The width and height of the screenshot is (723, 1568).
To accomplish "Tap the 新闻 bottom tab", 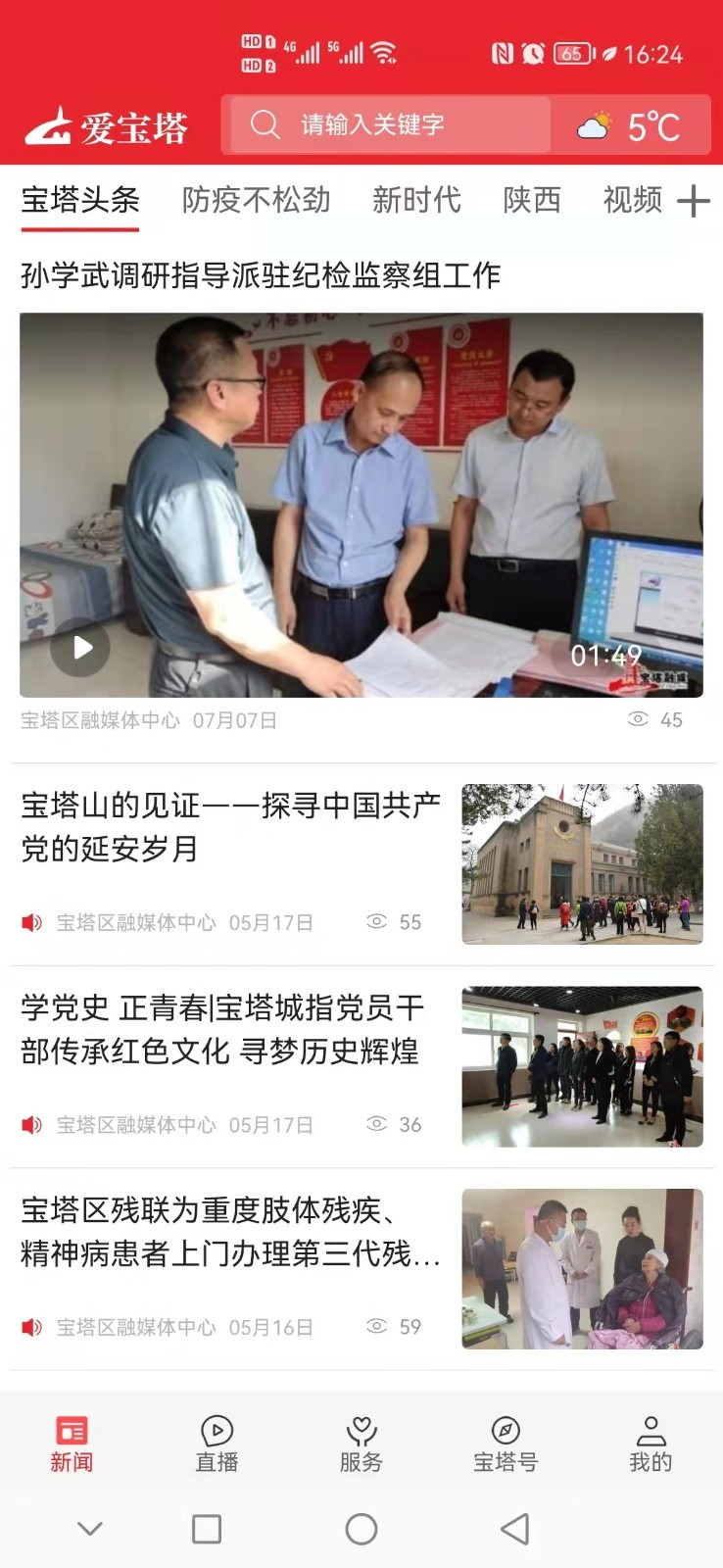I will pyautogui.click(x=72, y=1444).
